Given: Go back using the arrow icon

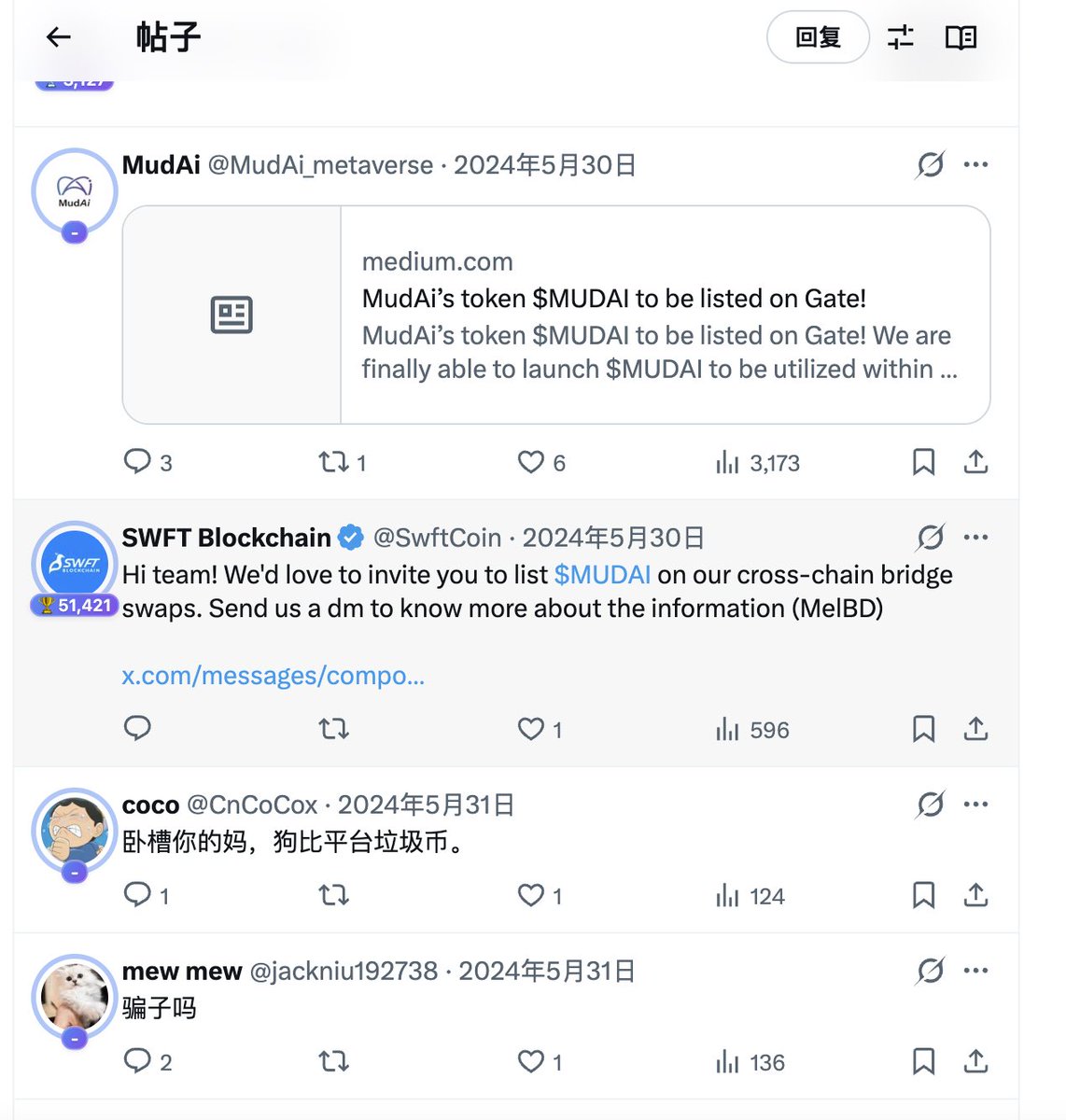Looking at the screenshot, I should pos(59,37).
